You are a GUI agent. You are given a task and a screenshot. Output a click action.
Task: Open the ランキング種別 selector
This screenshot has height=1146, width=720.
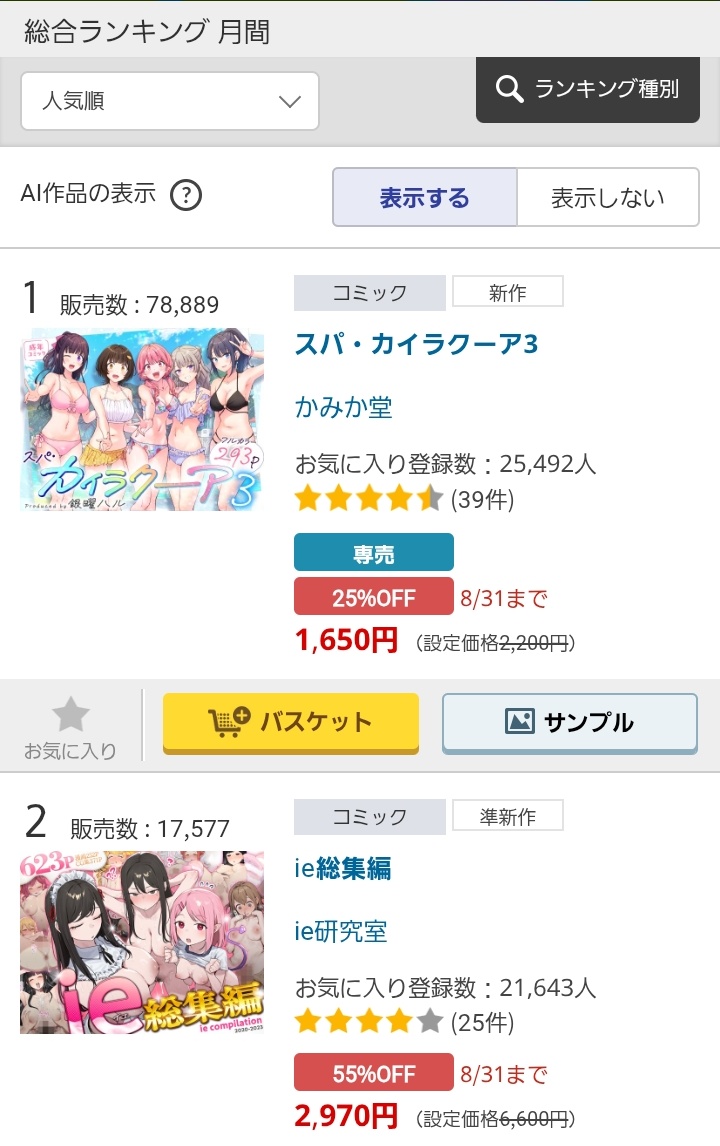[587, 89]
